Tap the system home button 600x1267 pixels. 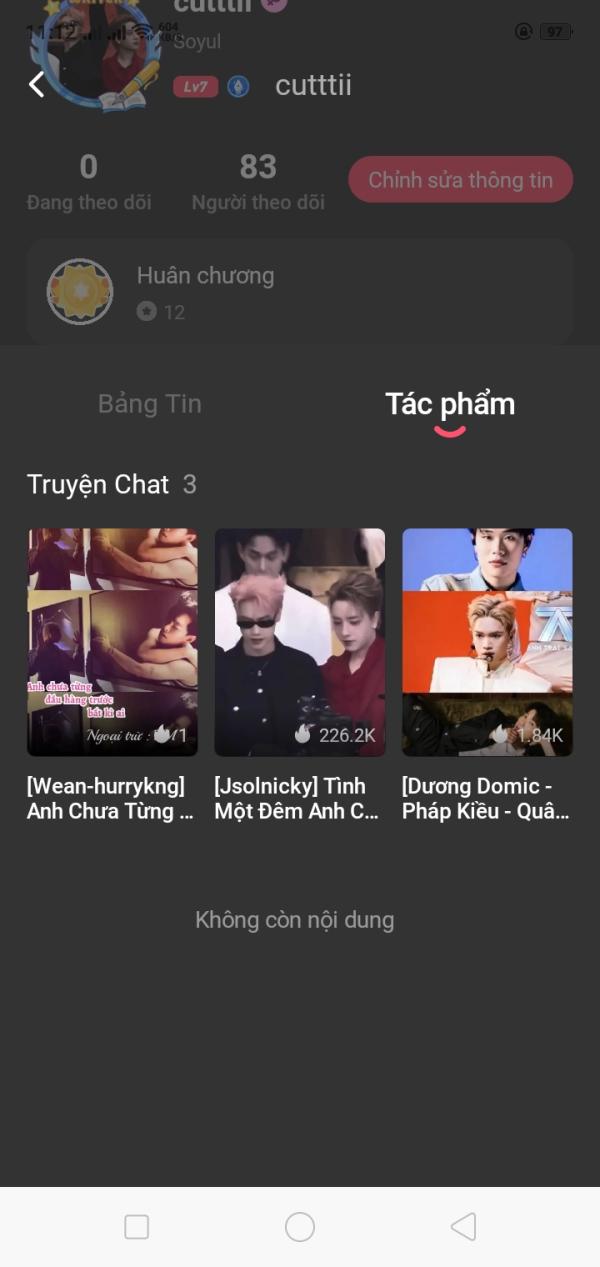pyautogui.click(x=300, y=1227)
